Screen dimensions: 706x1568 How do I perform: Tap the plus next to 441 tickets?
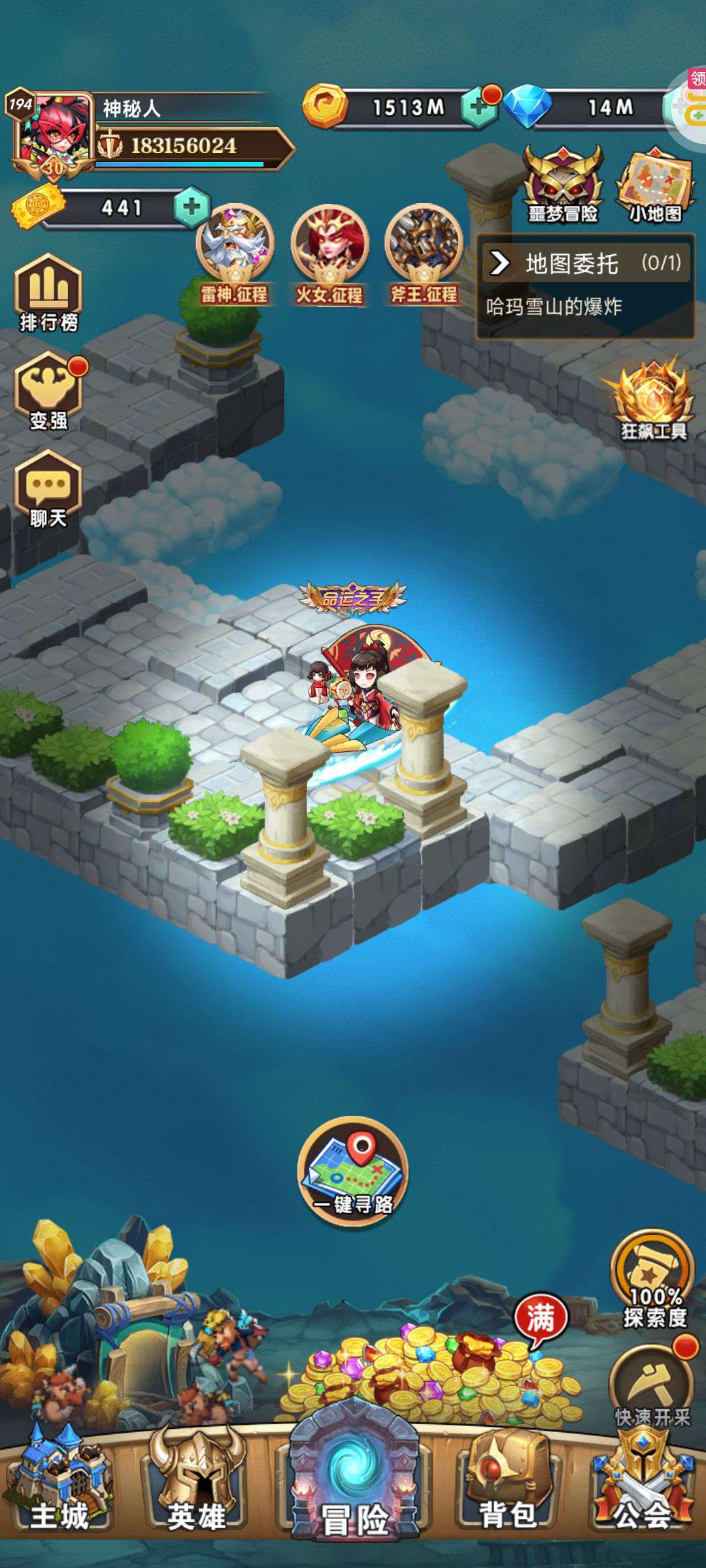coord(192,207)
